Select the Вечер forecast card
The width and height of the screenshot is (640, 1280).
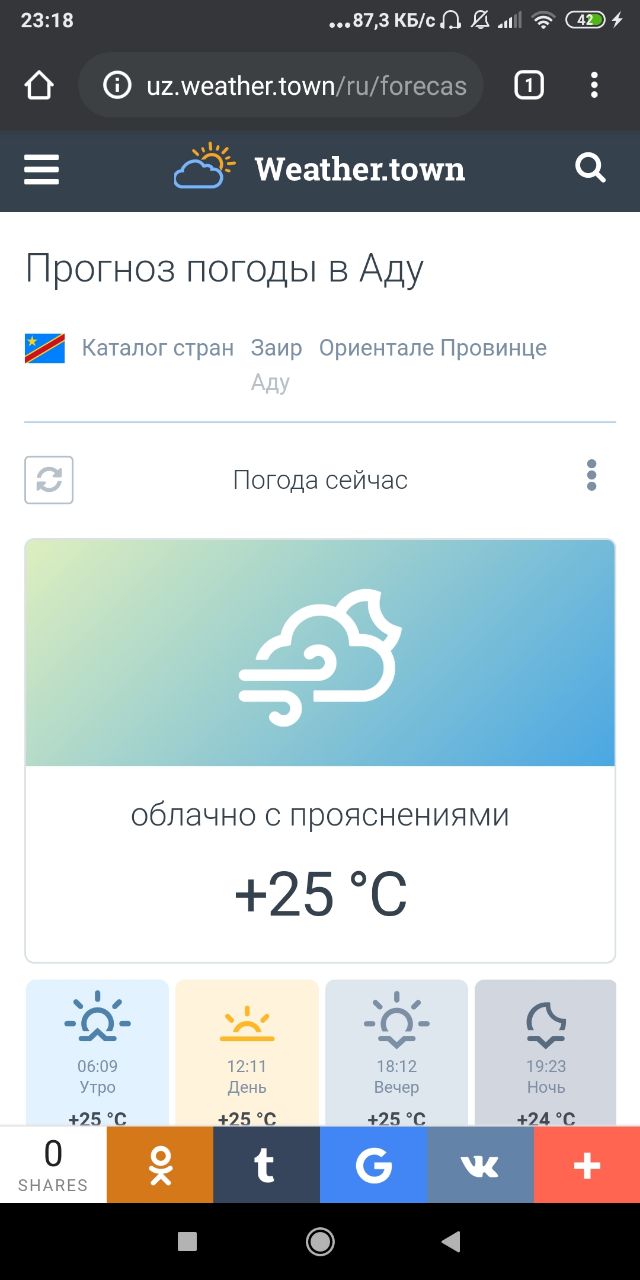(397, 1053)
